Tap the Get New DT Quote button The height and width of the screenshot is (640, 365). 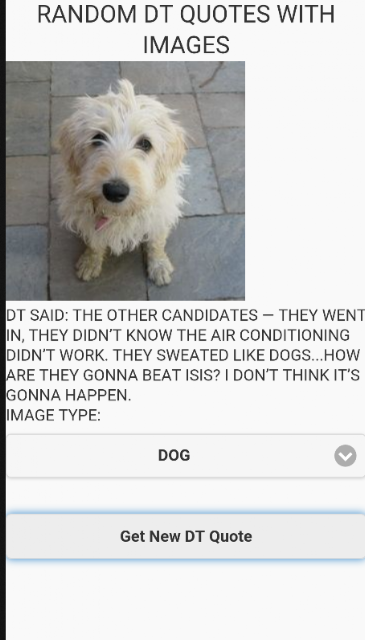click(186, 536)
